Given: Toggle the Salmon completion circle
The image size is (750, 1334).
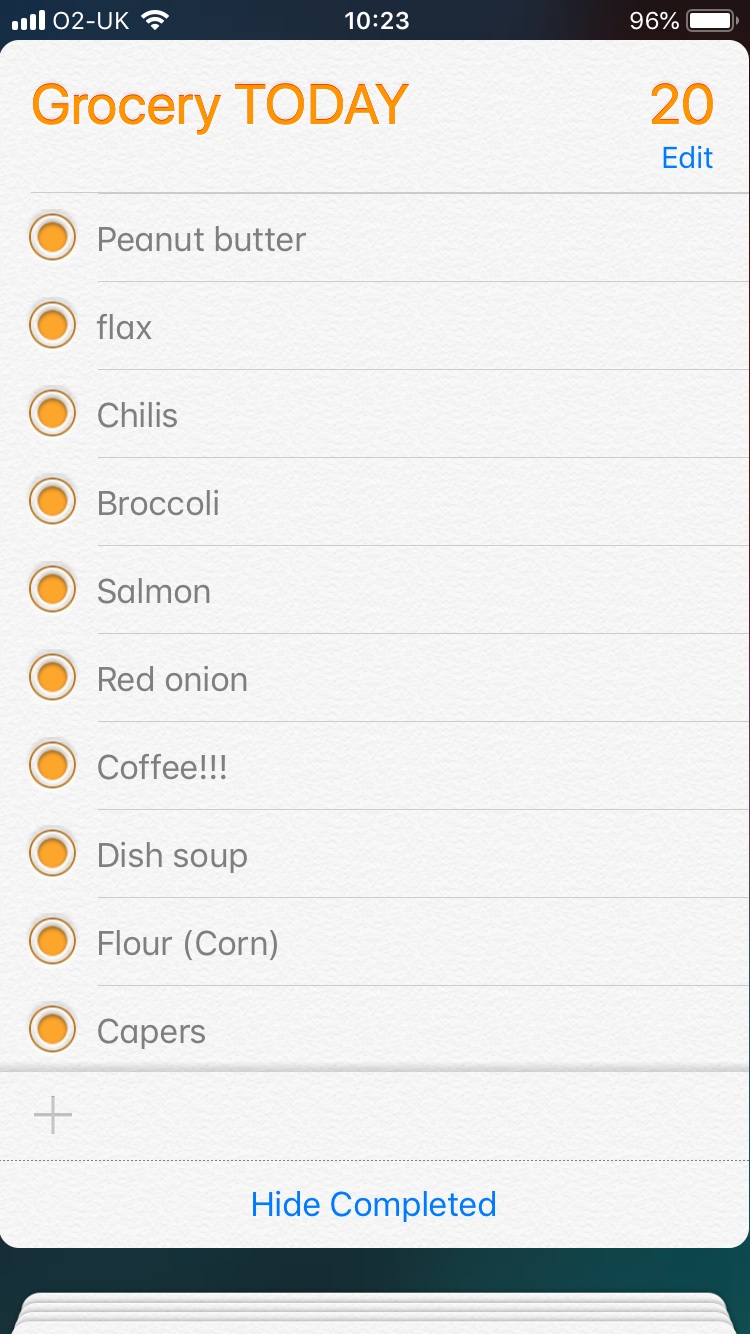Looking at the screenshot, I should point(52,590).
